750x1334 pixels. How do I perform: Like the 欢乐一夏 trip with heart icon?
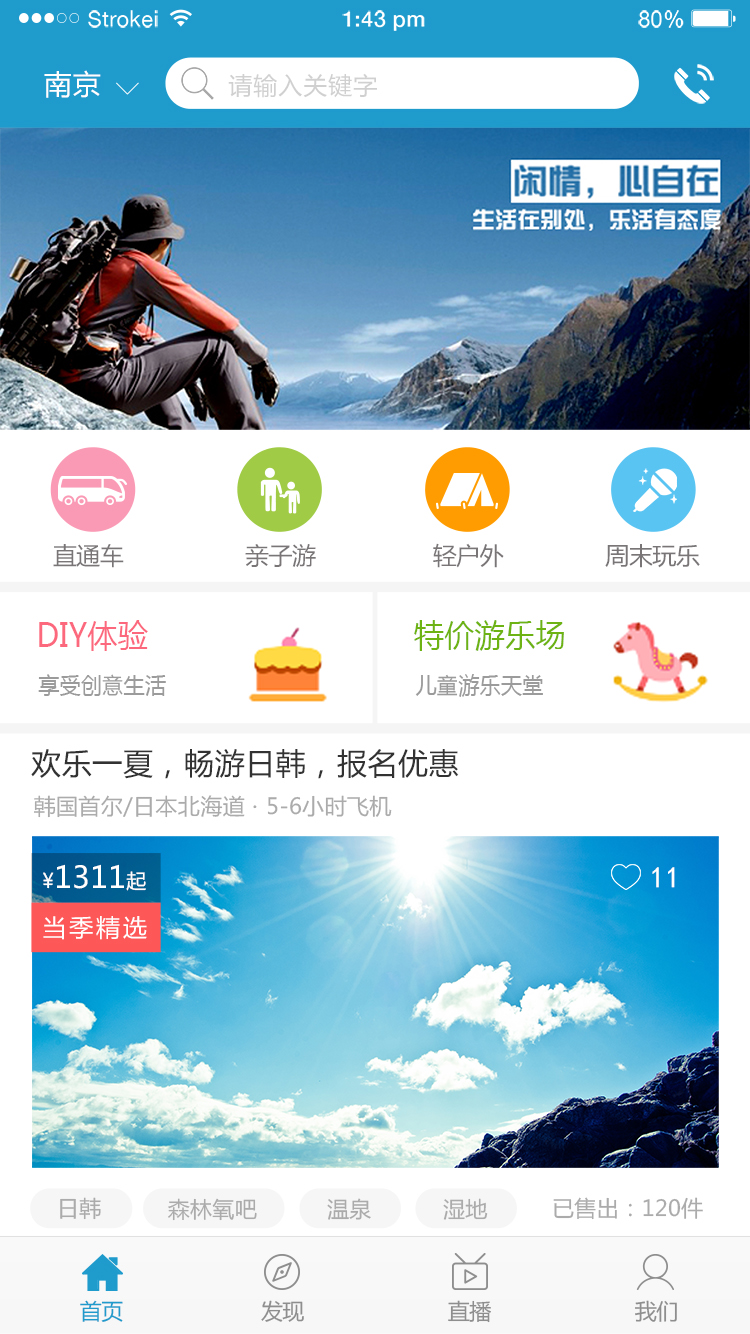tap(627, 878)
